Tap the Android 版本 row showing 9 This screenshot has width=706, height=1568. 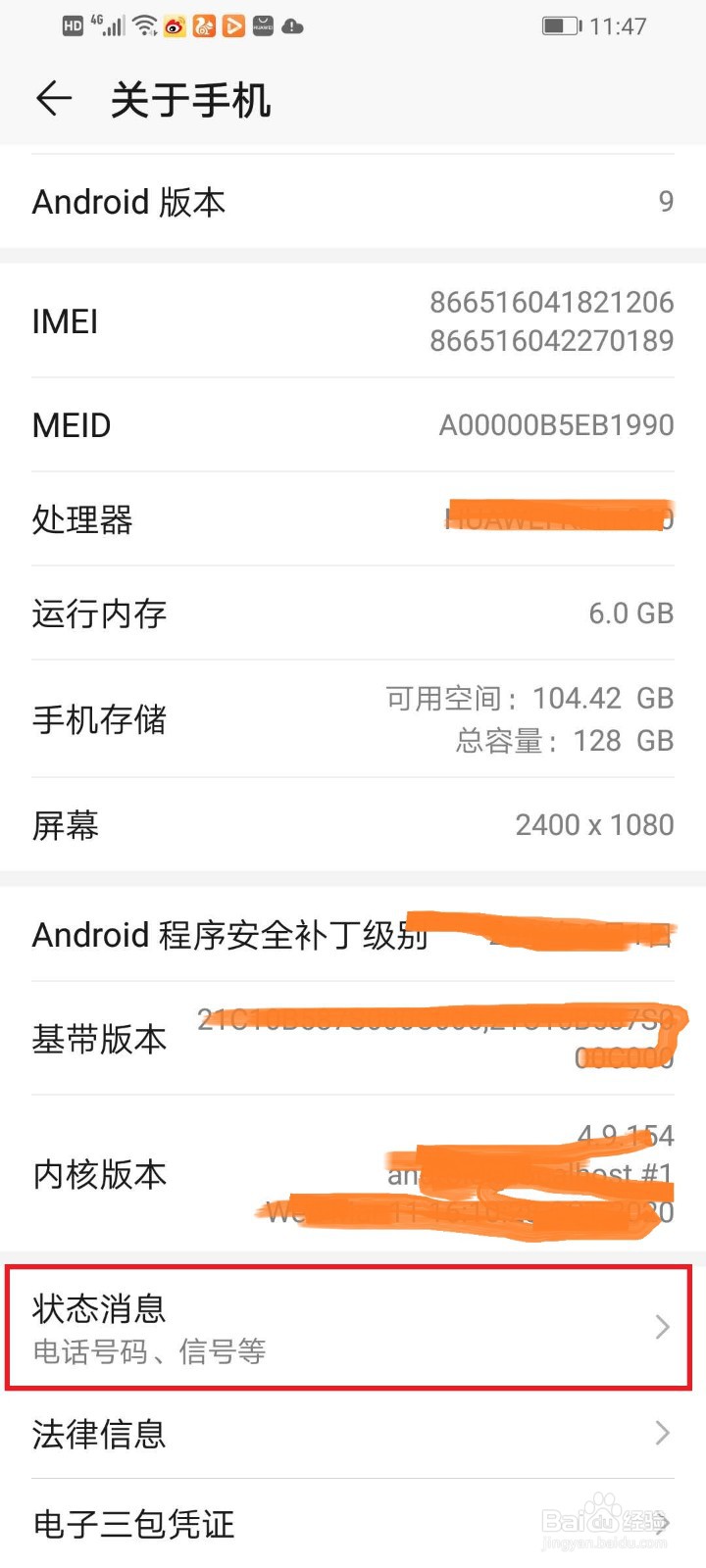click(x=353, y=202)
